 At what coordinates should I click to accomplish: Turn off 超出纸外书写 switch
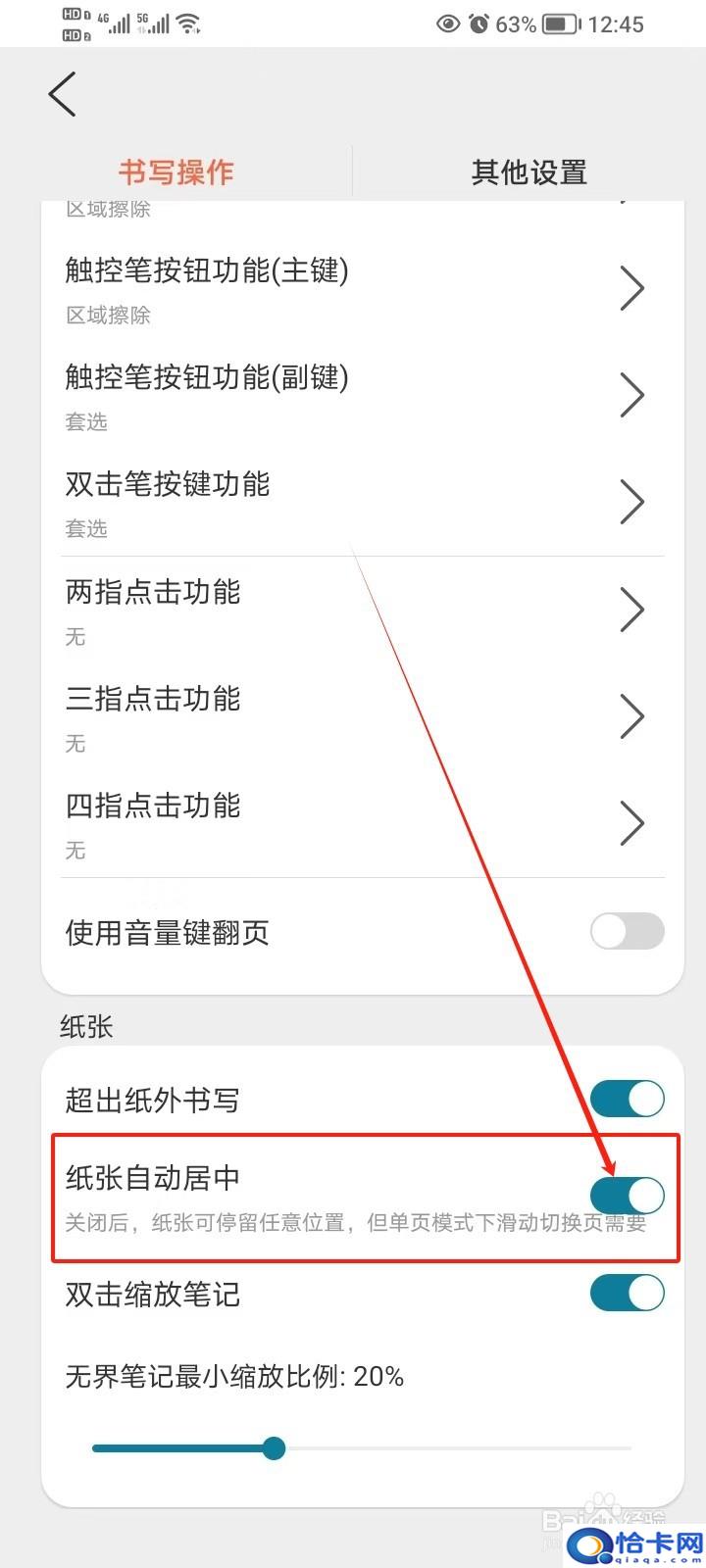628,1100
